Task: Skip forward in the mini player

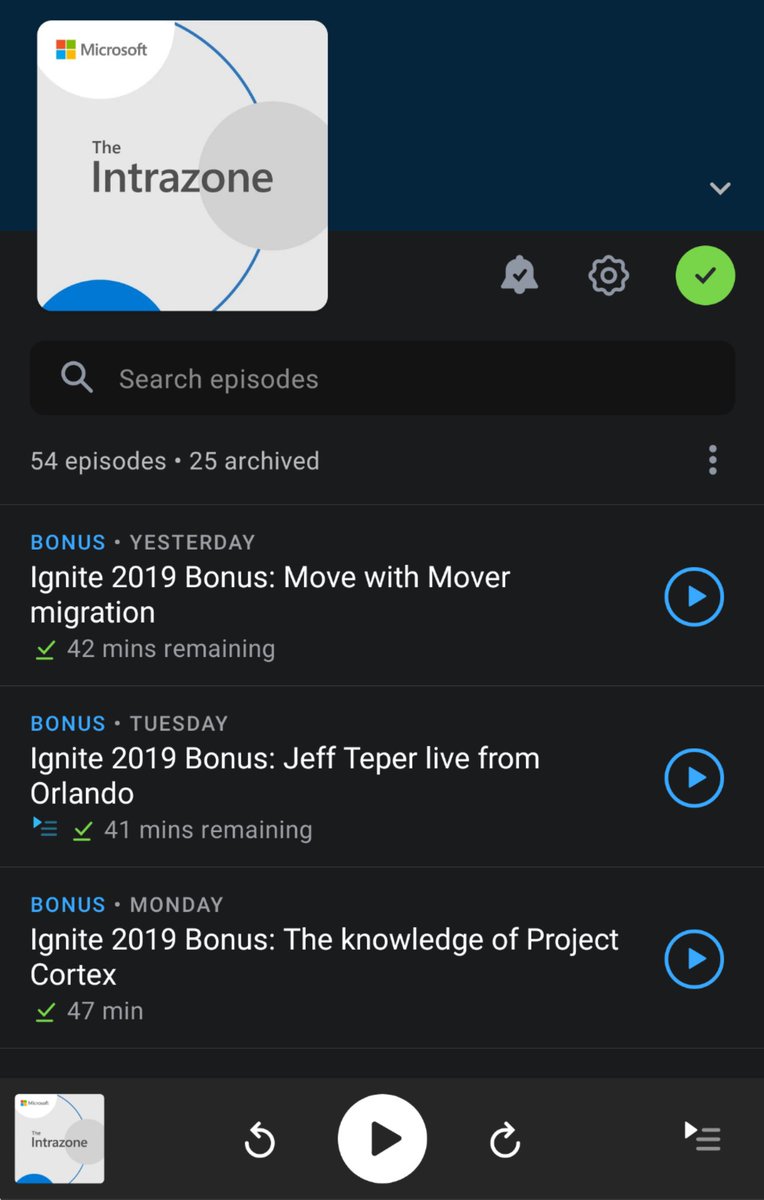Action: tap(505, 1139)
